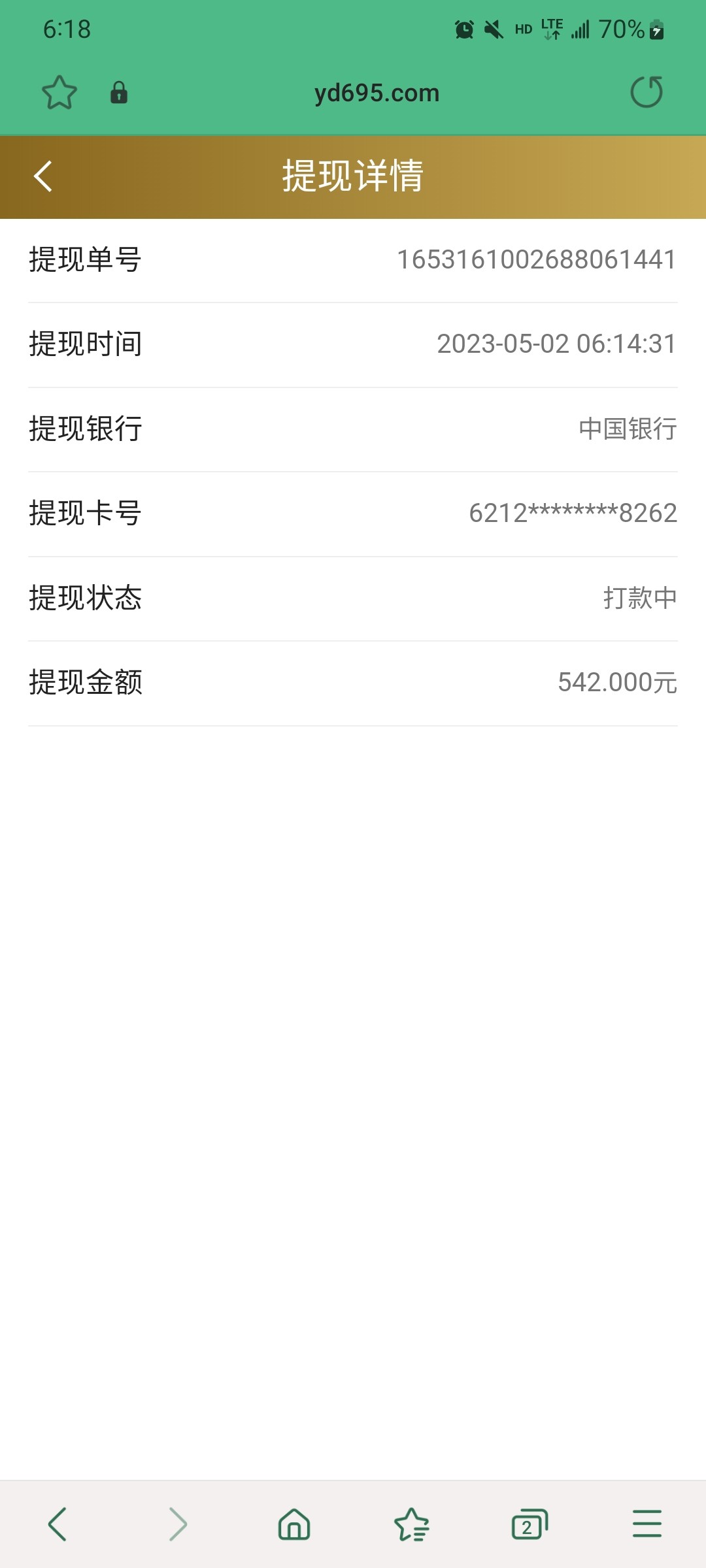Tap the withdrawal time 2023-05-02 06:14:31
Screen dimensions: 706x1568
pos(557,344)
